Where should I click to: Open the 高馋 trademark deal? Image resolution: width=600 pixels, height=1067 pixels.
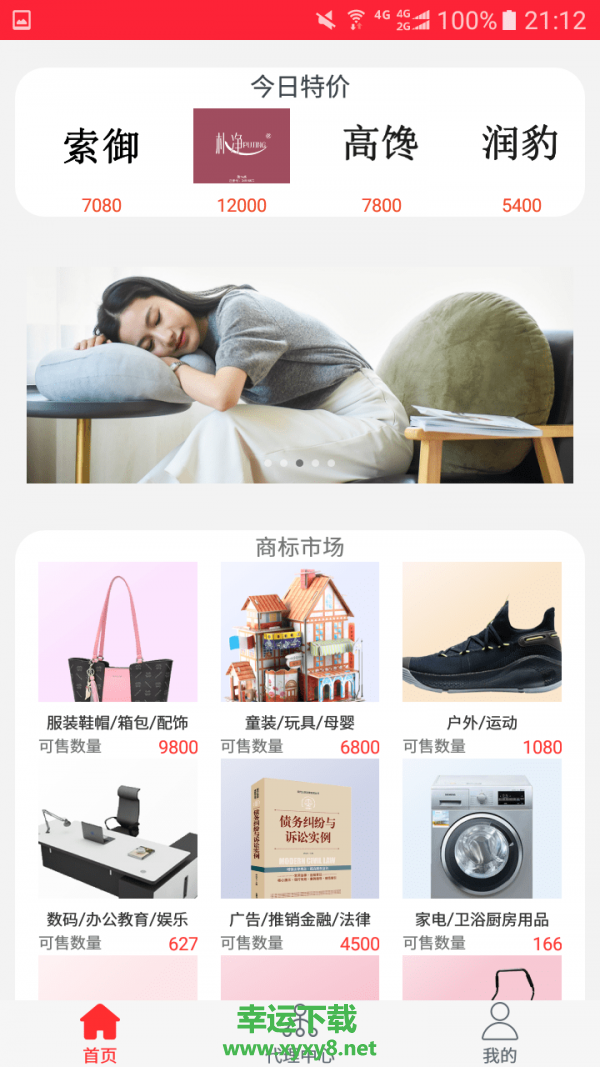point(380,145)
